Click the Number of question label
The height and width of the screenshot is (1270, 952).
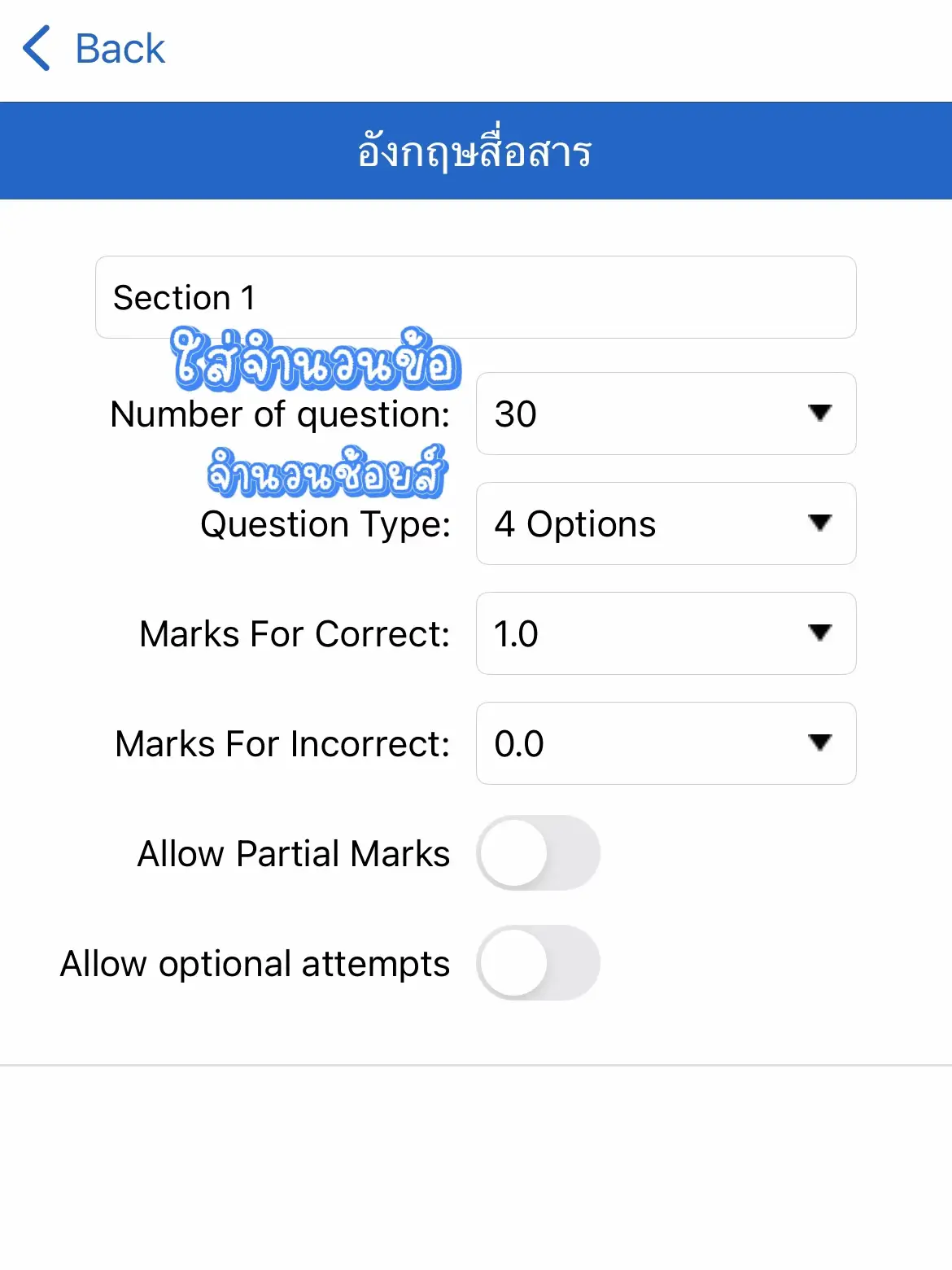281,414
